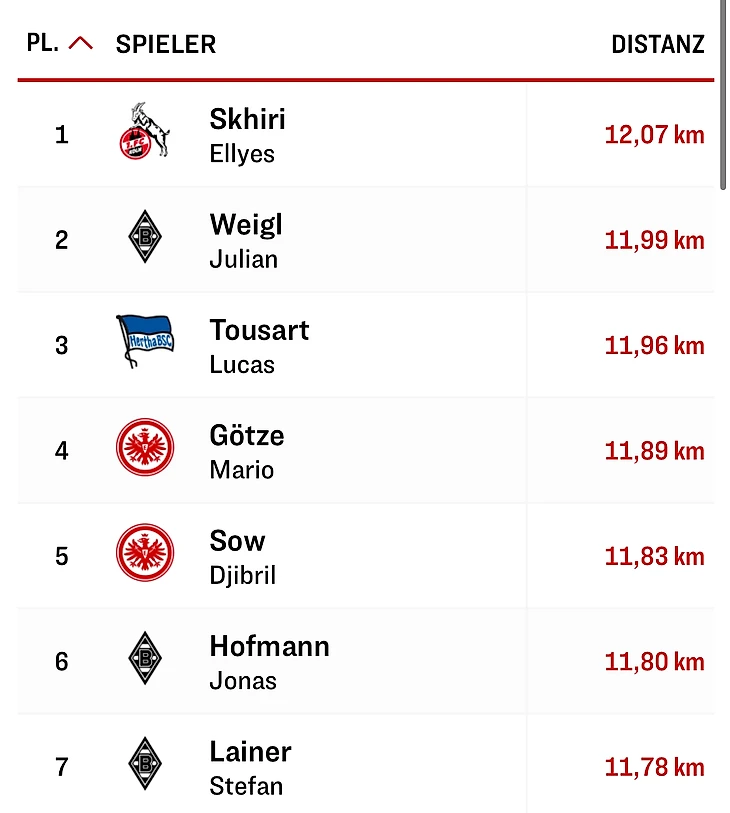Open Stefan Lainer's player row
The width and height of the screenshot is (730, 813).
(250, 767)
